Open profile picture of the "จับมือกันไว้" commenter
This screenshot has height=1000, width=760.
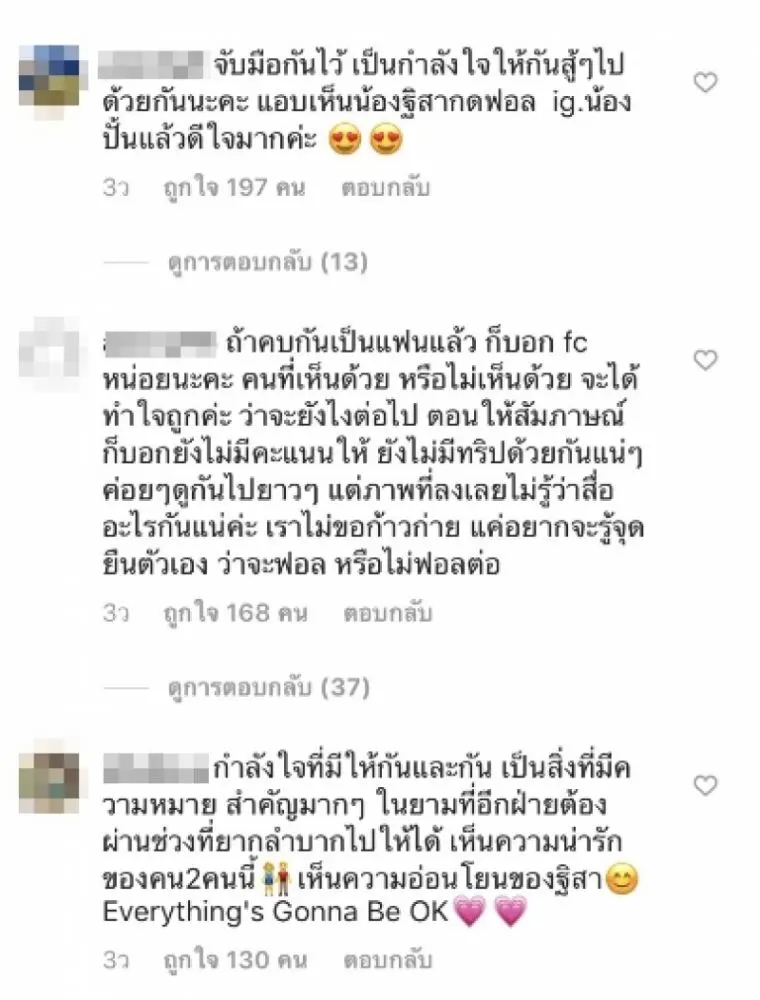49,75
